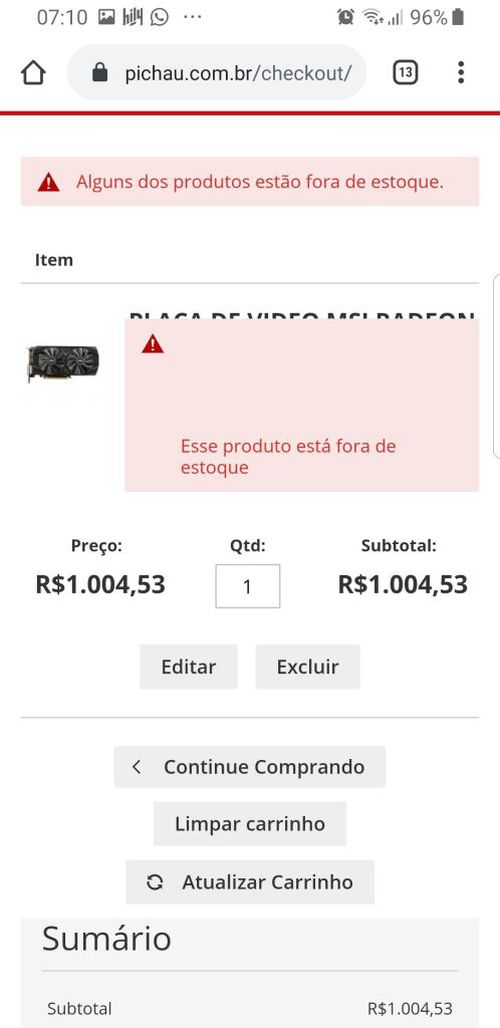
Task: Tap the pichau.com.br address bar
Action: (216, 72)
